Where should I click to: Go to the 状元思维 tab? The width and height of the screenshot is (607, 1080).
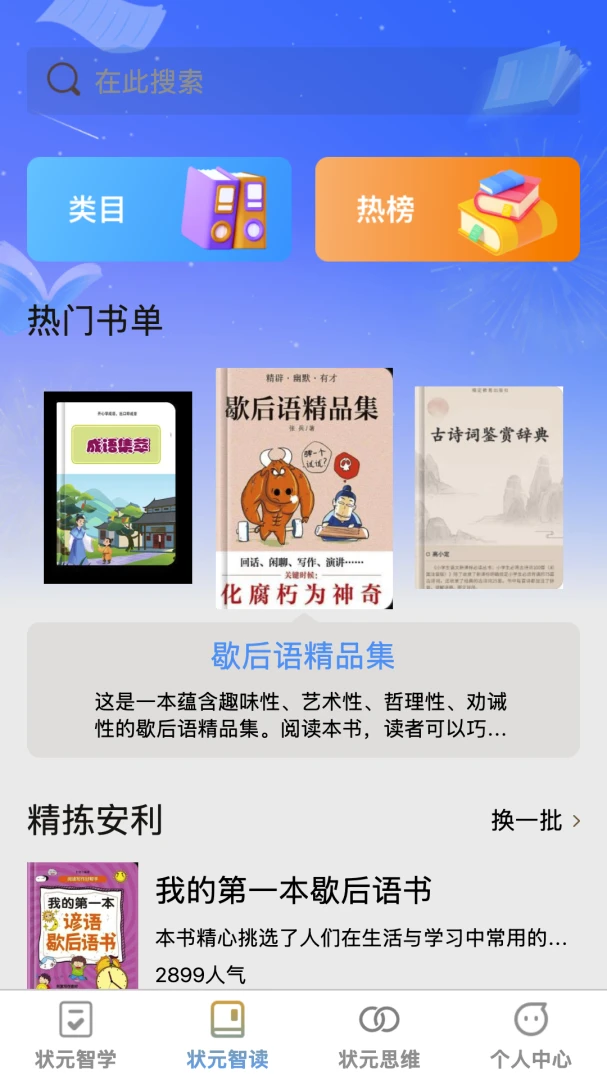[x=379, y=1034]
